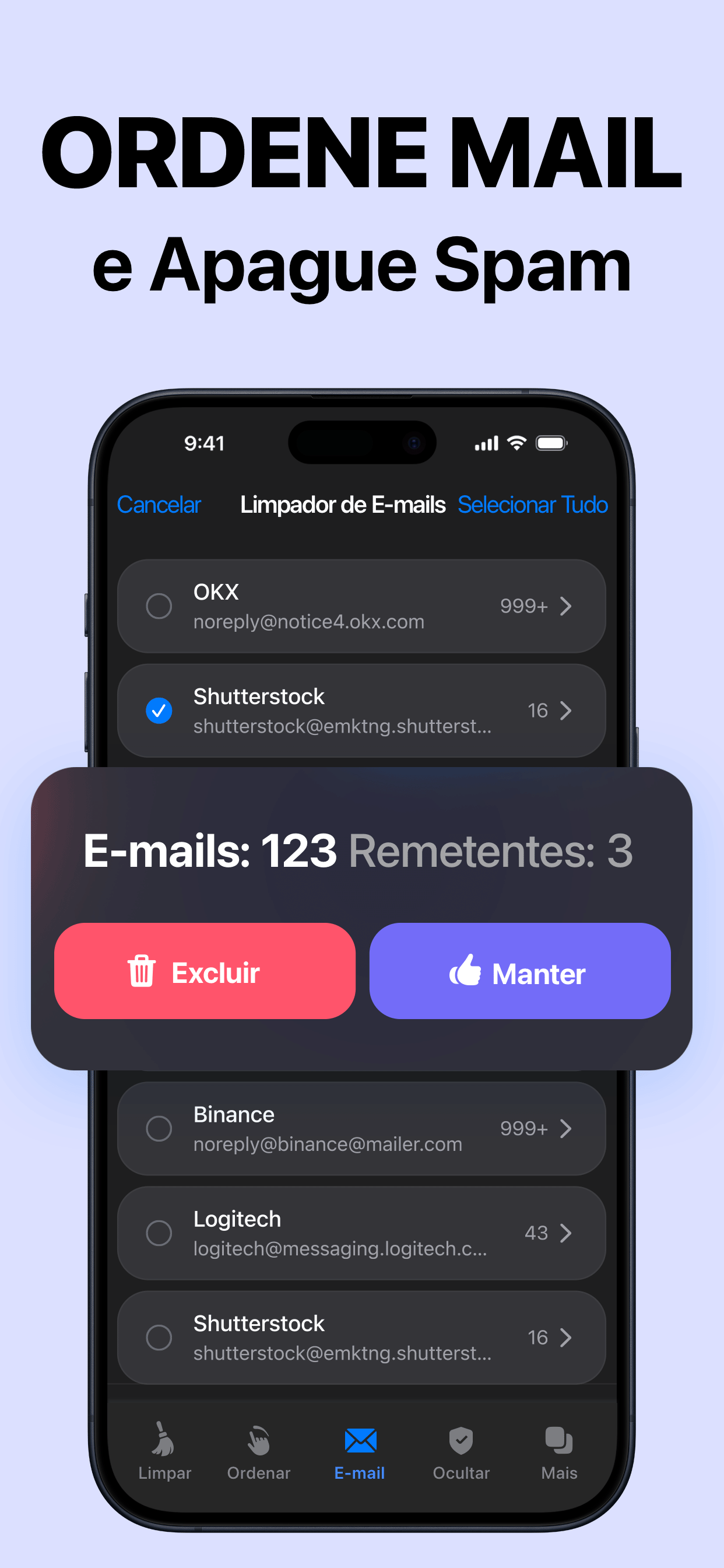Open Binance emails via chevron
This screenshot has height=1568, width=724.
[567, 1129]
